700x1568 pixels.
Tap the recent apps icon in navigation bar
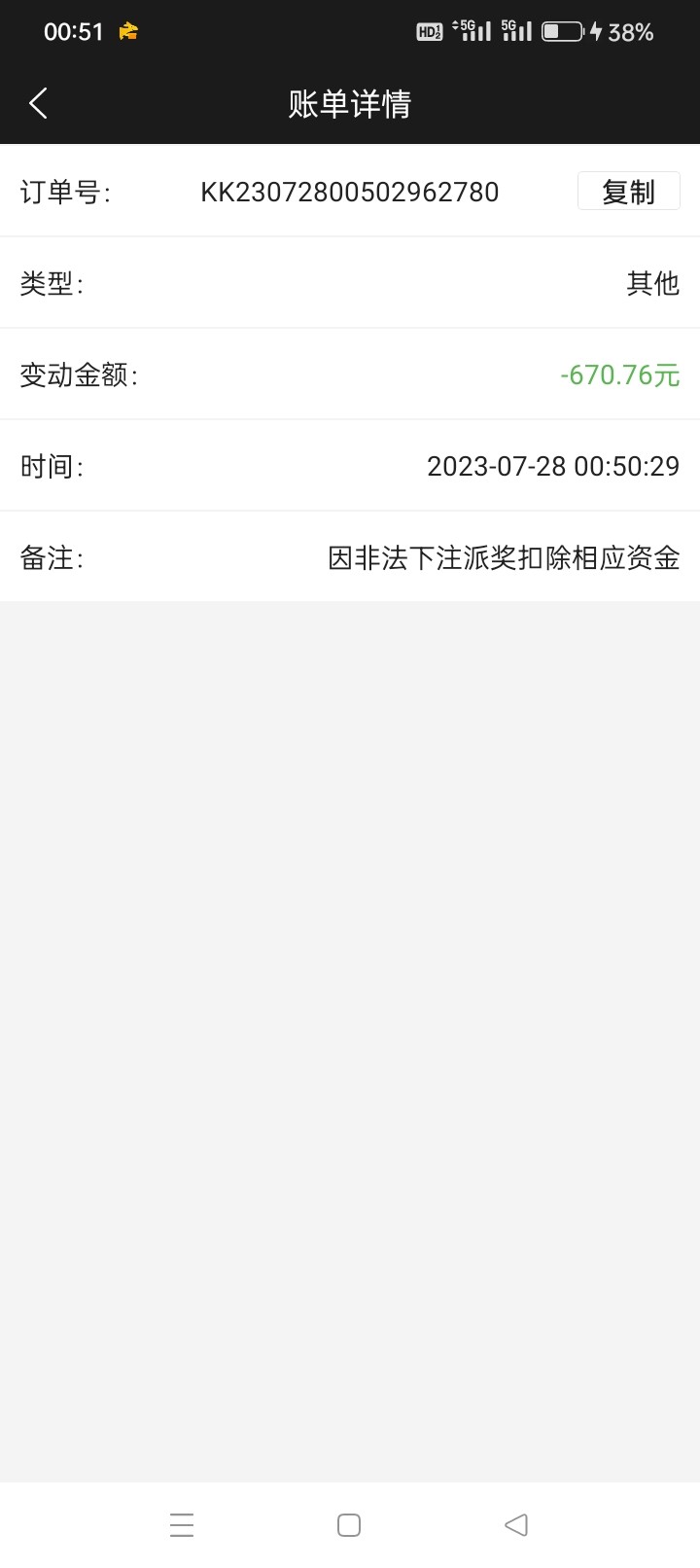point(182,1524)
